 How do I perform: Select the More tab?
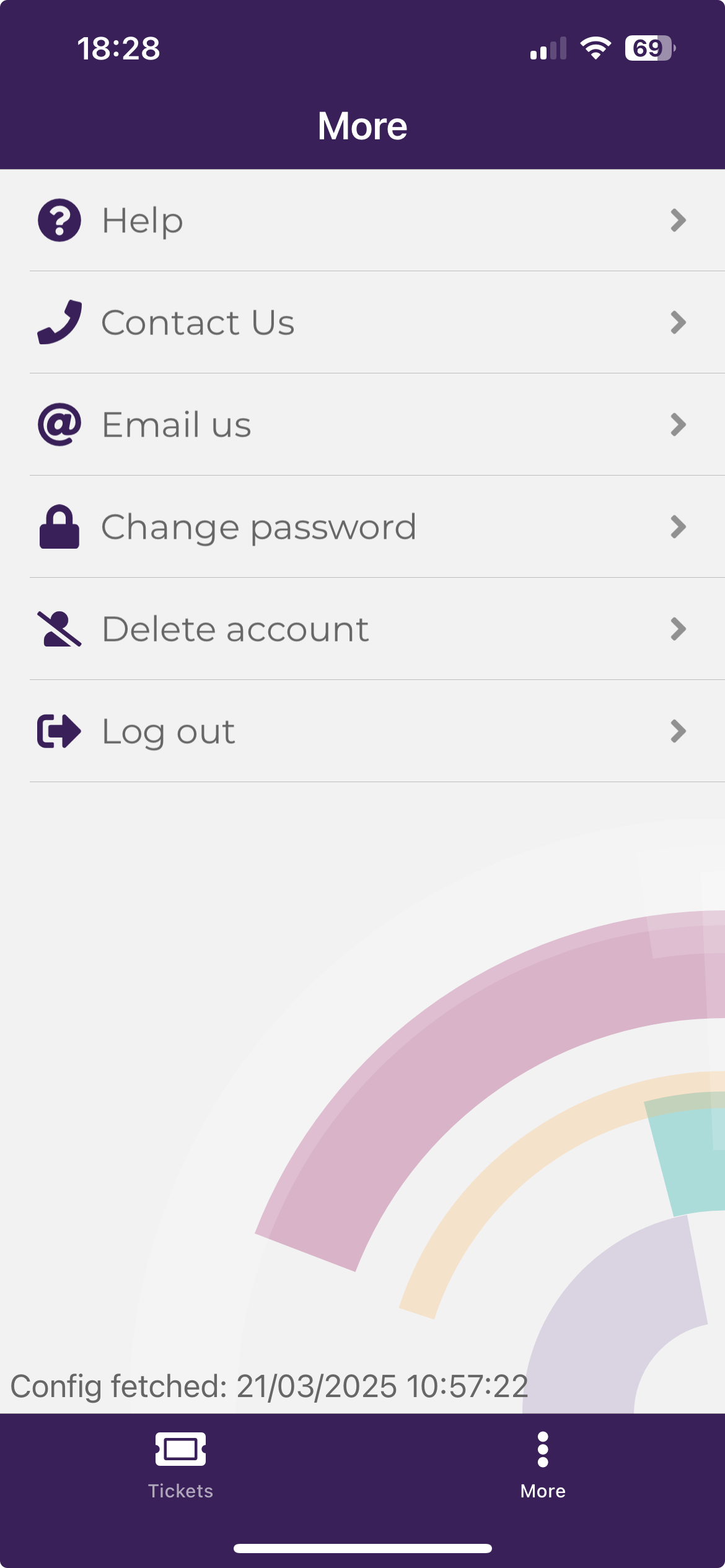[x=543, y=1474]
